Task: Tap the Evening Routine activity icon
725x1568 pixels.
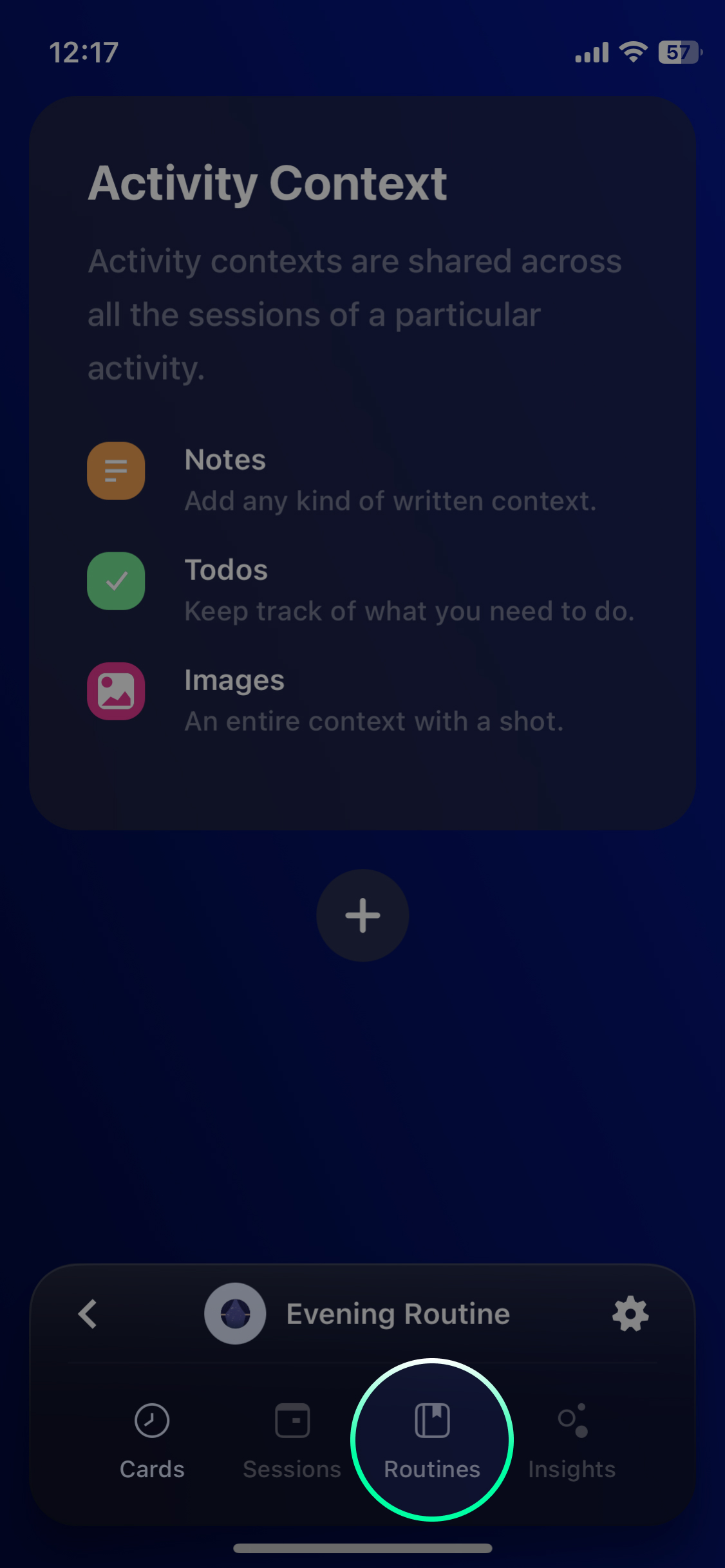Action: (235, 1314)
